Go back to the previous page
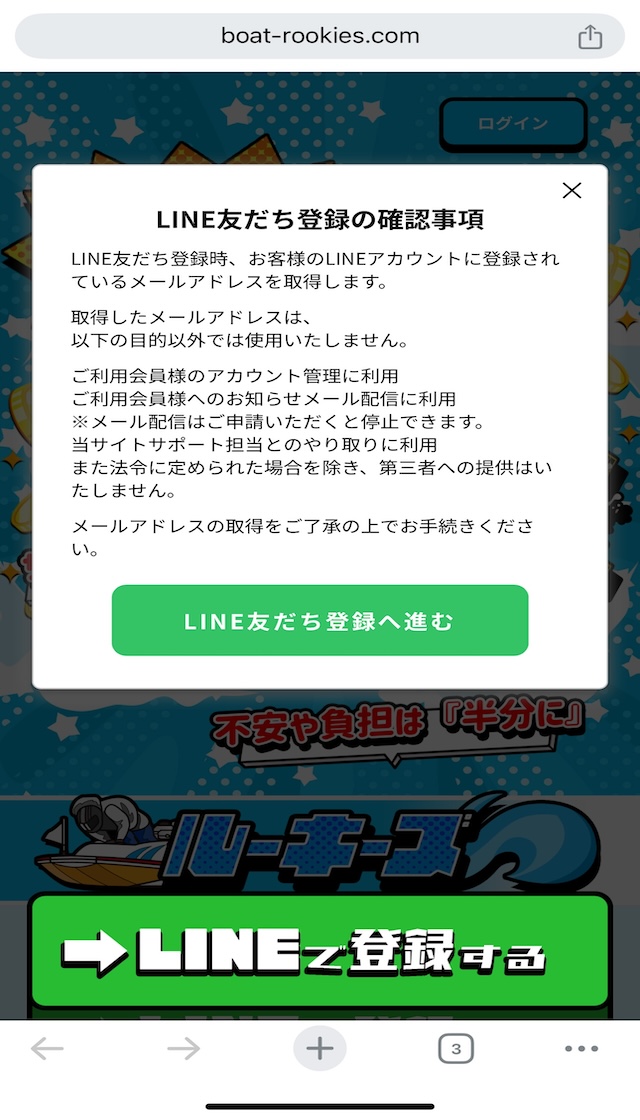The width and height of the screenshot is (640, 1120). click(47, 1048)
